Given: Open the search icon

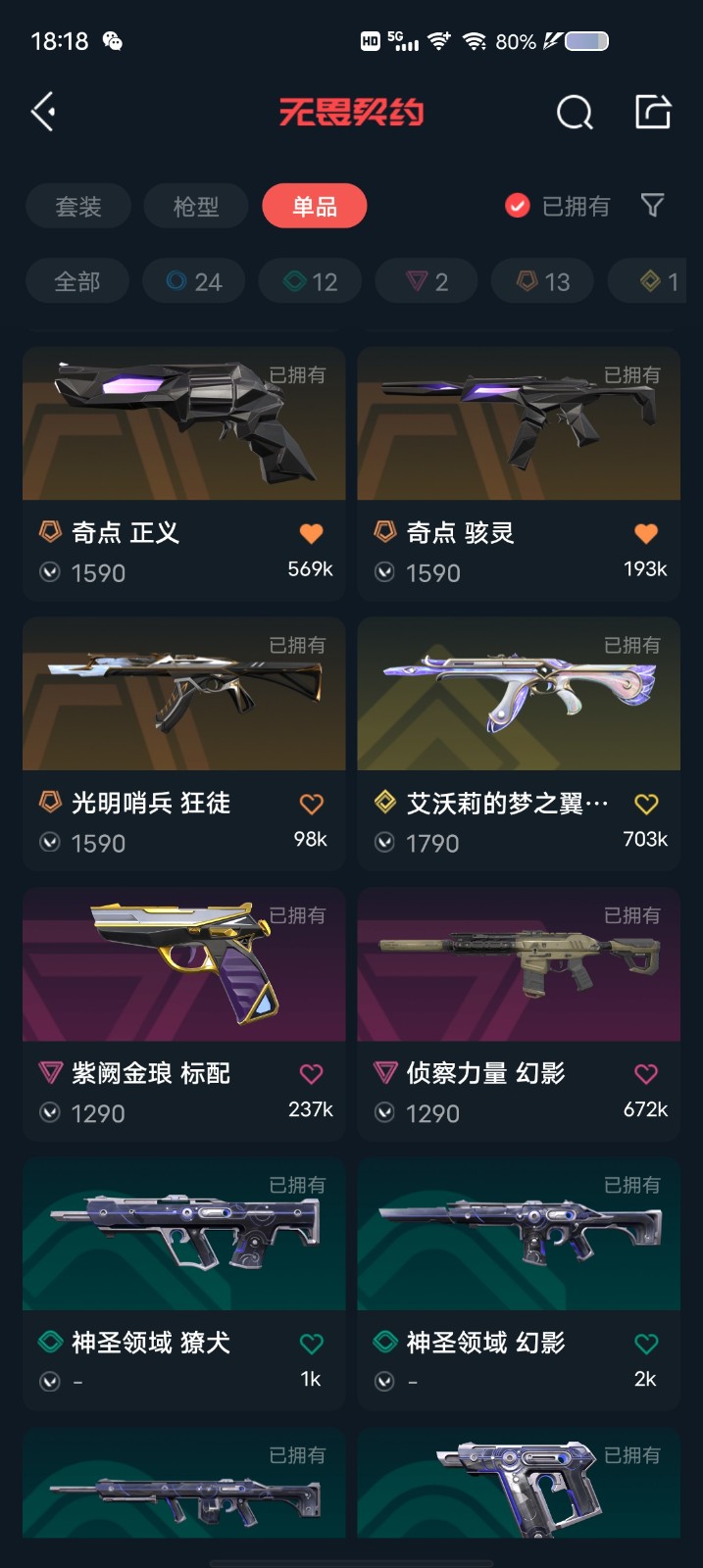Looking at the screenshot, I should [575, 113].
